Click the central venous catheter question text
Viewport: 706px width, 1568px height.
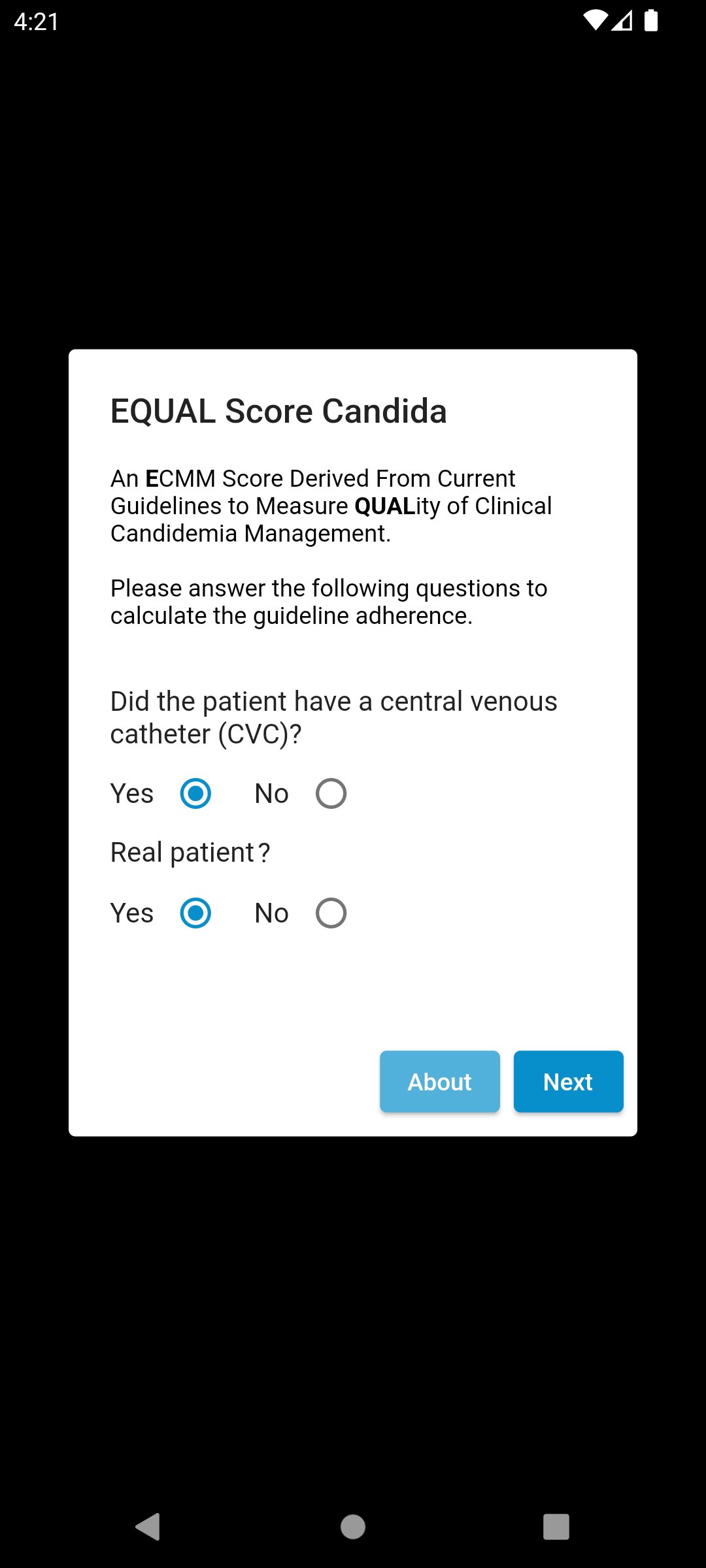(x=333, y=715)
